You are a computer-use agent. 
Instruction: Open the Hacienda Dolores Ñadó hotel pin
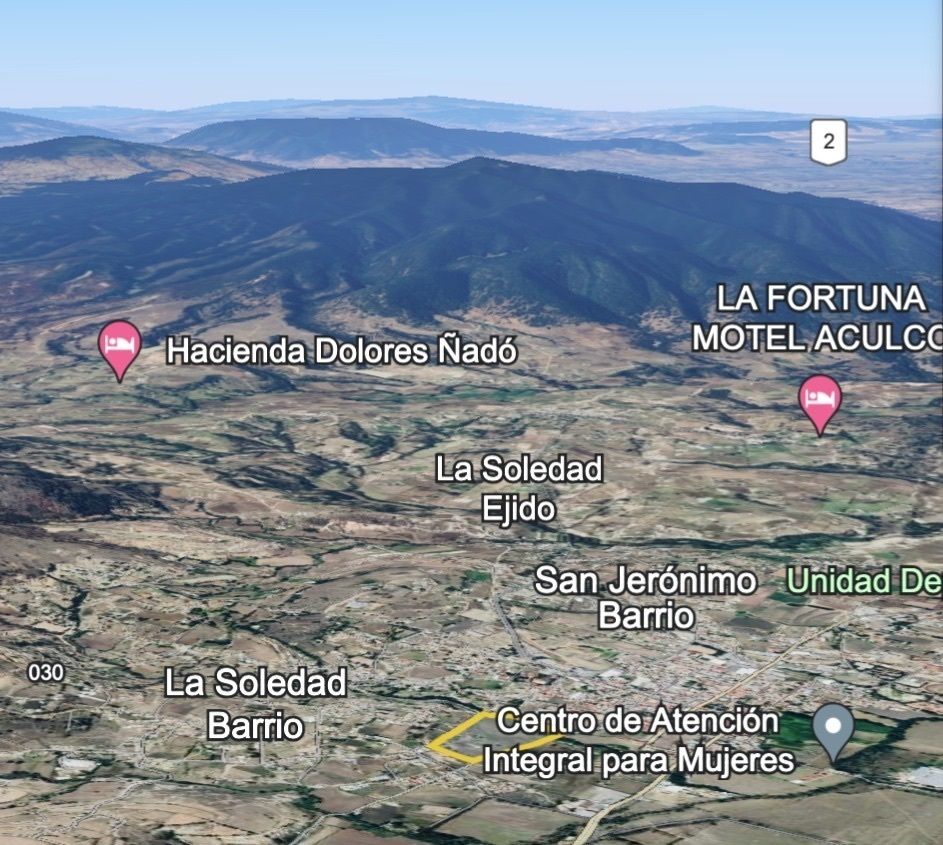[x=120, y=345]
